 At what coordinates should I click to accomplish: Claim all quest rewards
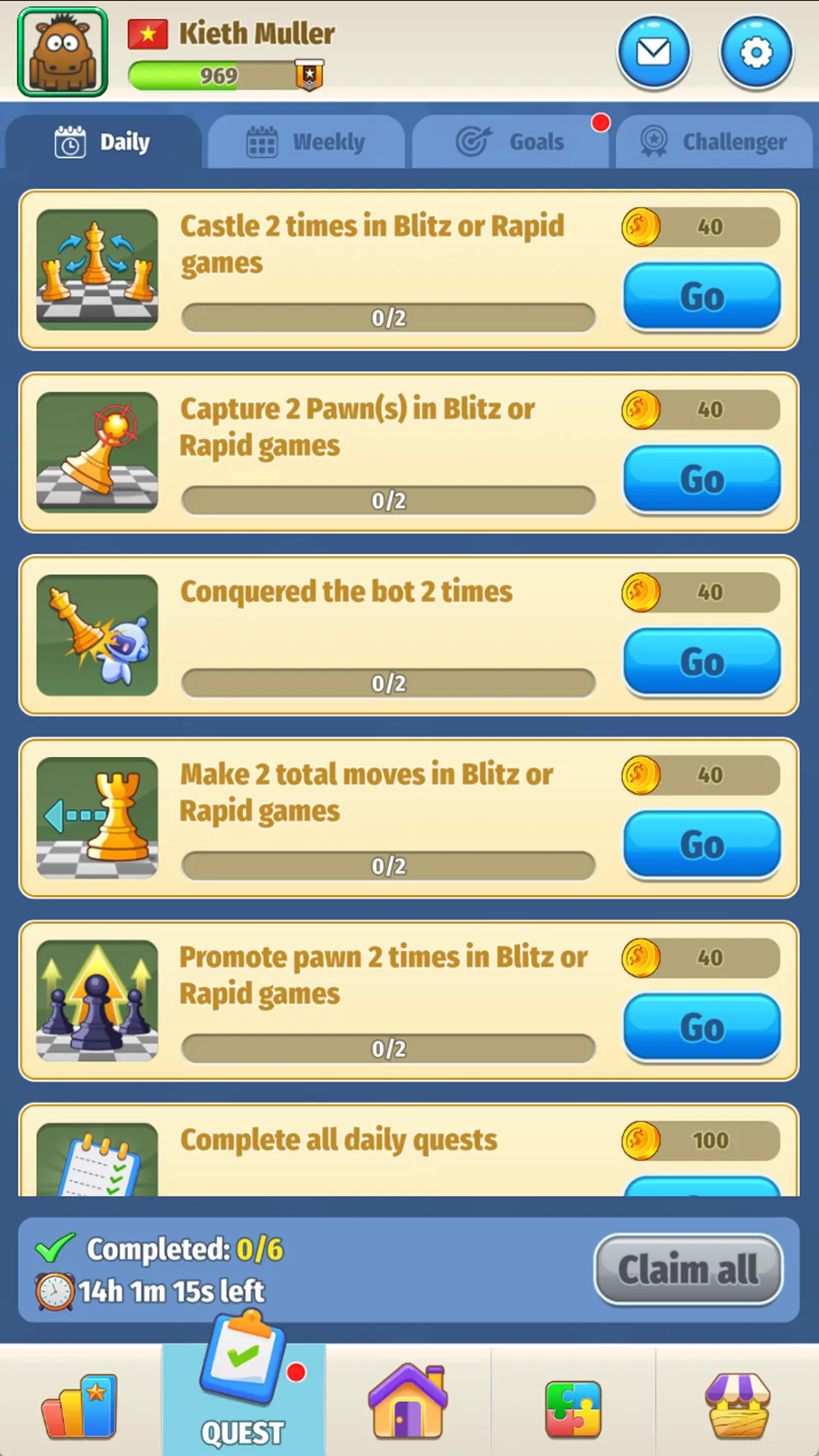click(688, 1269)
